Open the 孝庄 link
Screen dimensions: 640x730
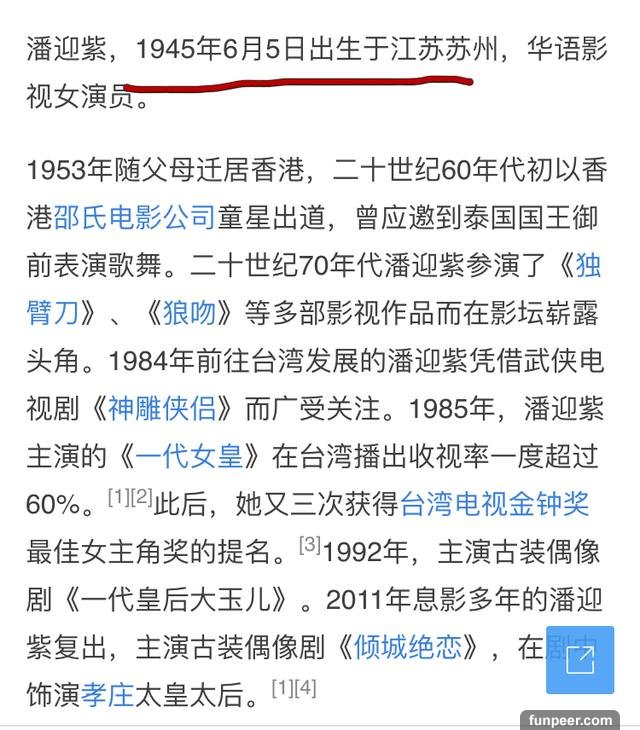pyautogui.click(x=107, y=694)
